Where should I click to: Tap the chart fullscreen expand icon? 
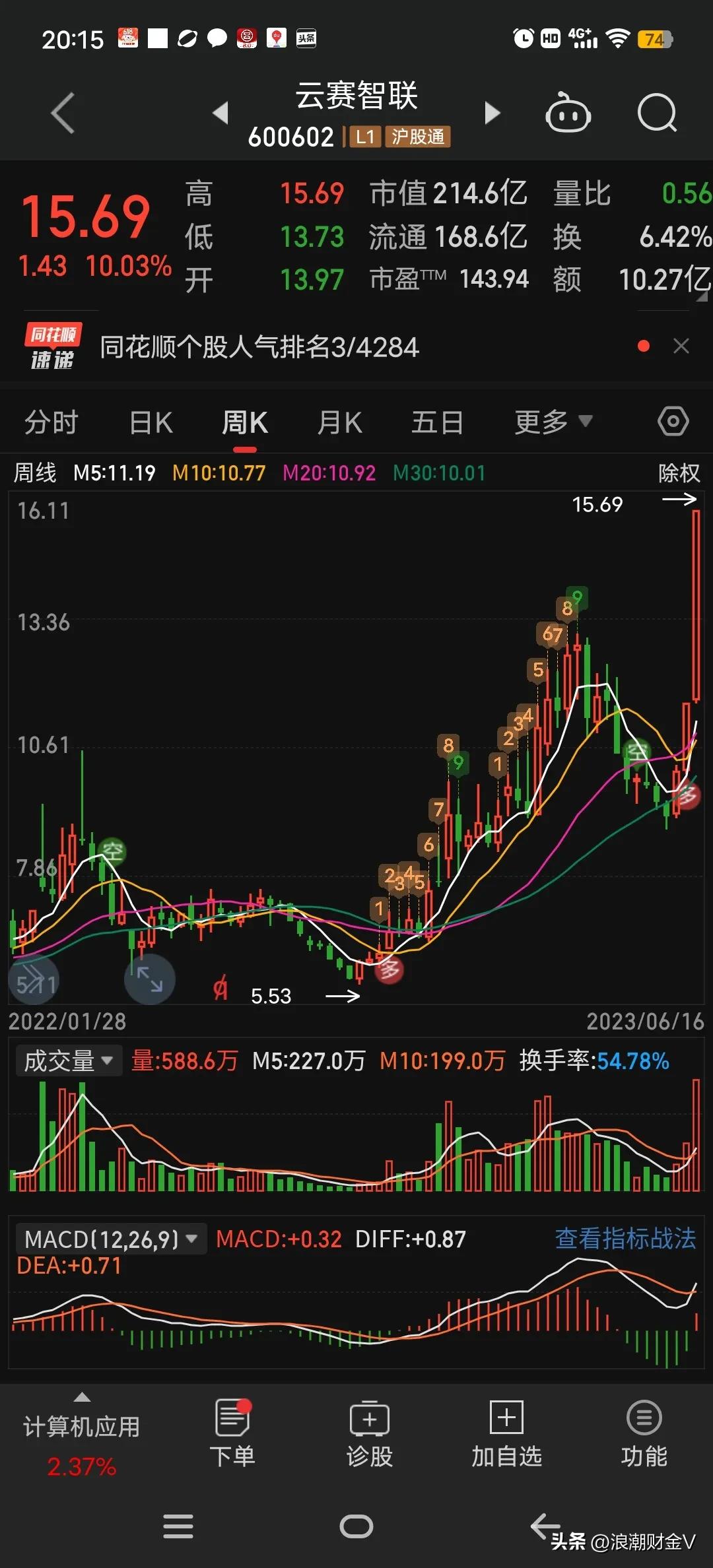point(149,981)
